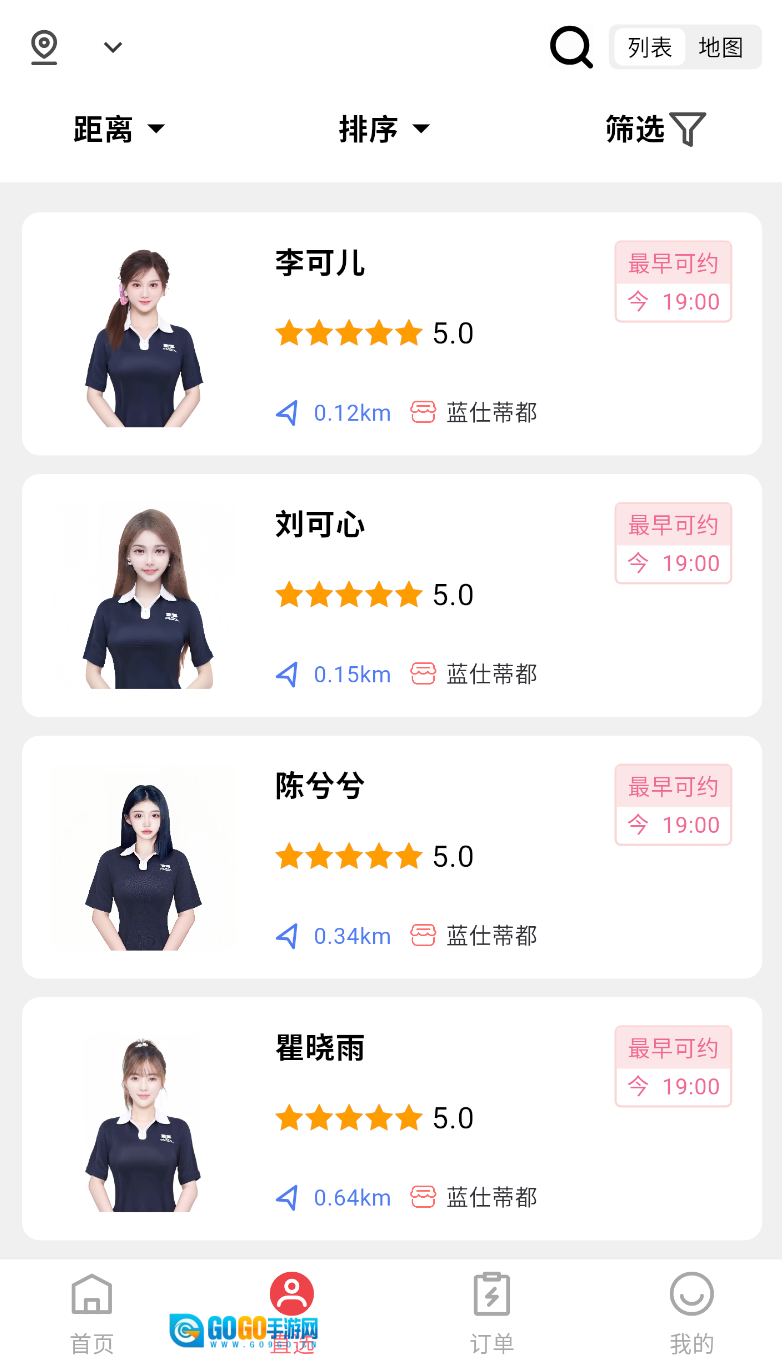The width and height of the screenshot is (782, 1358).
Task: Select the 首页 home icon
Action: click(x=90, y=1293)
